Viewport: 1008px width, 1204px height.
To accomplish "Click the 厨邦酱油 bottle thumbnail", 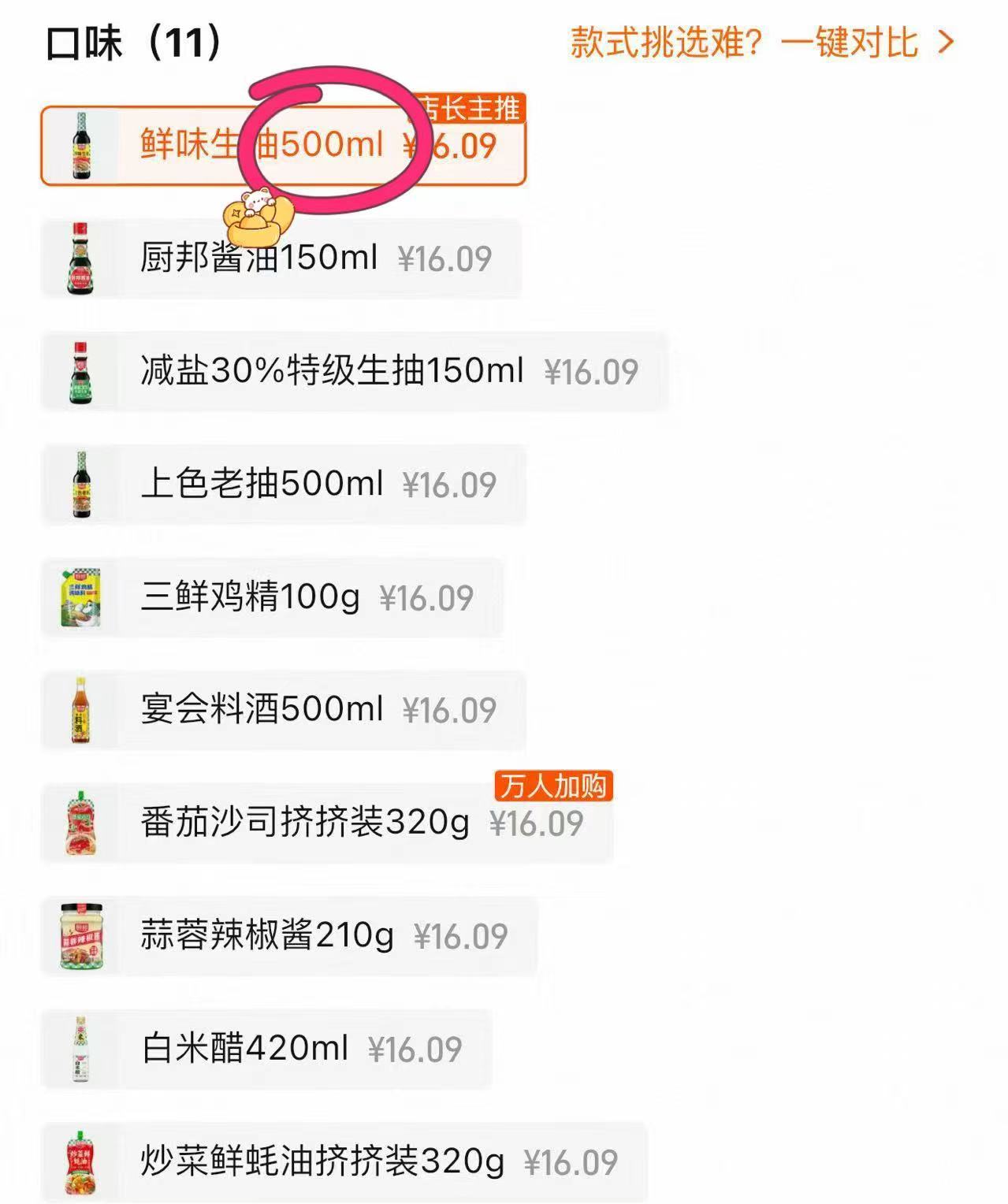I will click(81, 258).
